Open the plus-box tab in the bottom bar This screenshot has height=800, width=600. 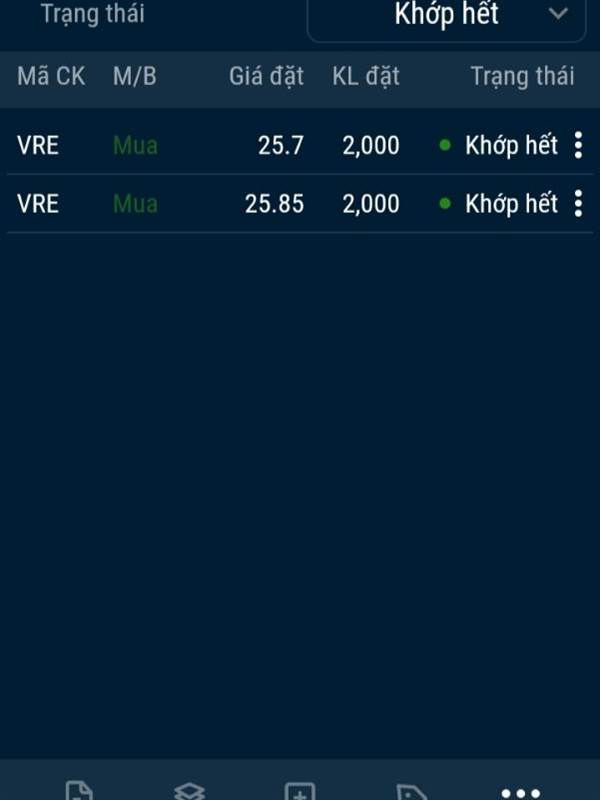point(300,790)
